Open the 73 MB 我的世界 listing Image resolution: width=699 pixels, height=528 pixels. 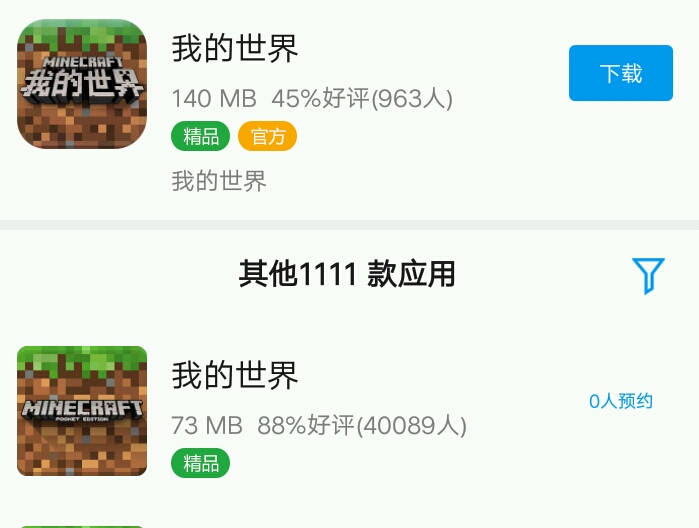pos(236,376)
